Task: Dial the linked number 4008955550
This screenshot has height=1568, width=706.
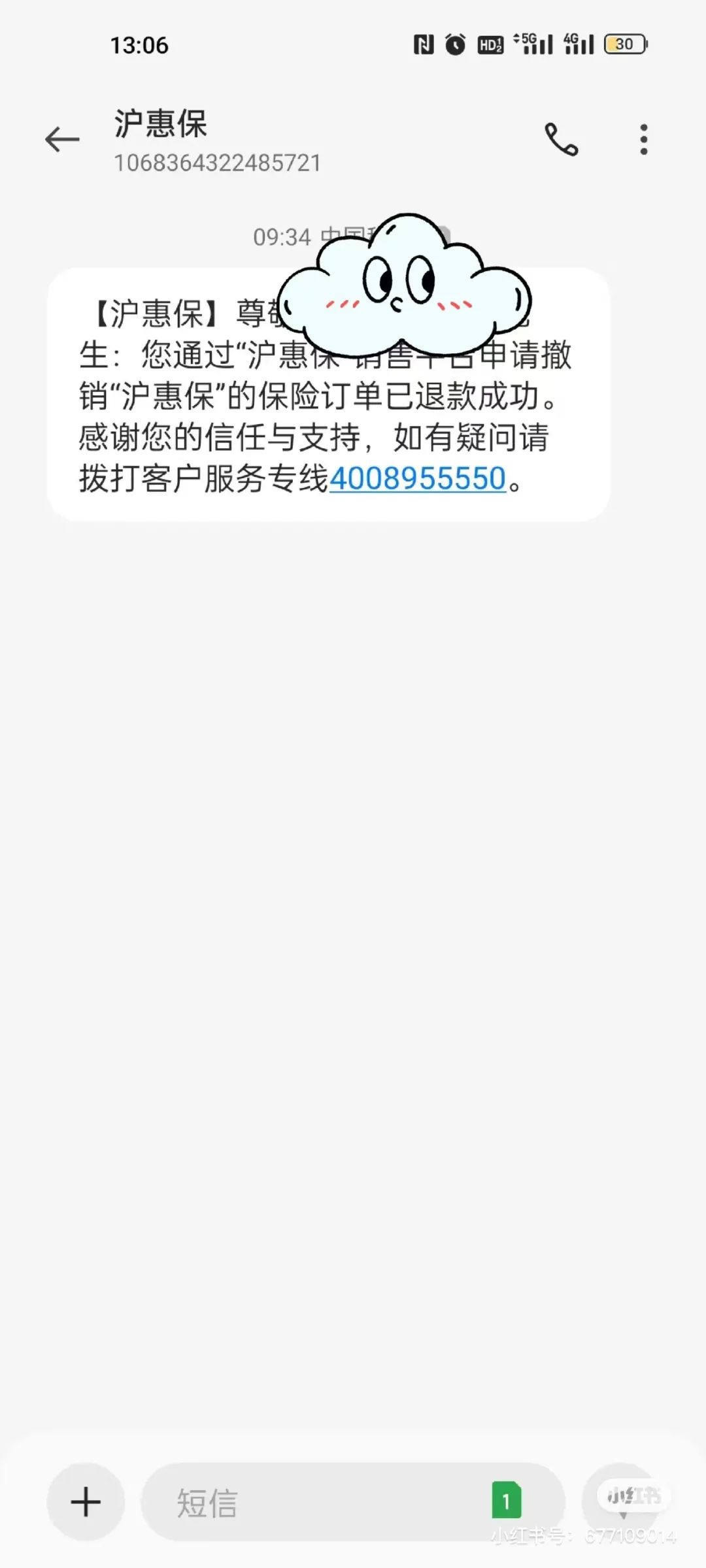Action: (418, 479)
